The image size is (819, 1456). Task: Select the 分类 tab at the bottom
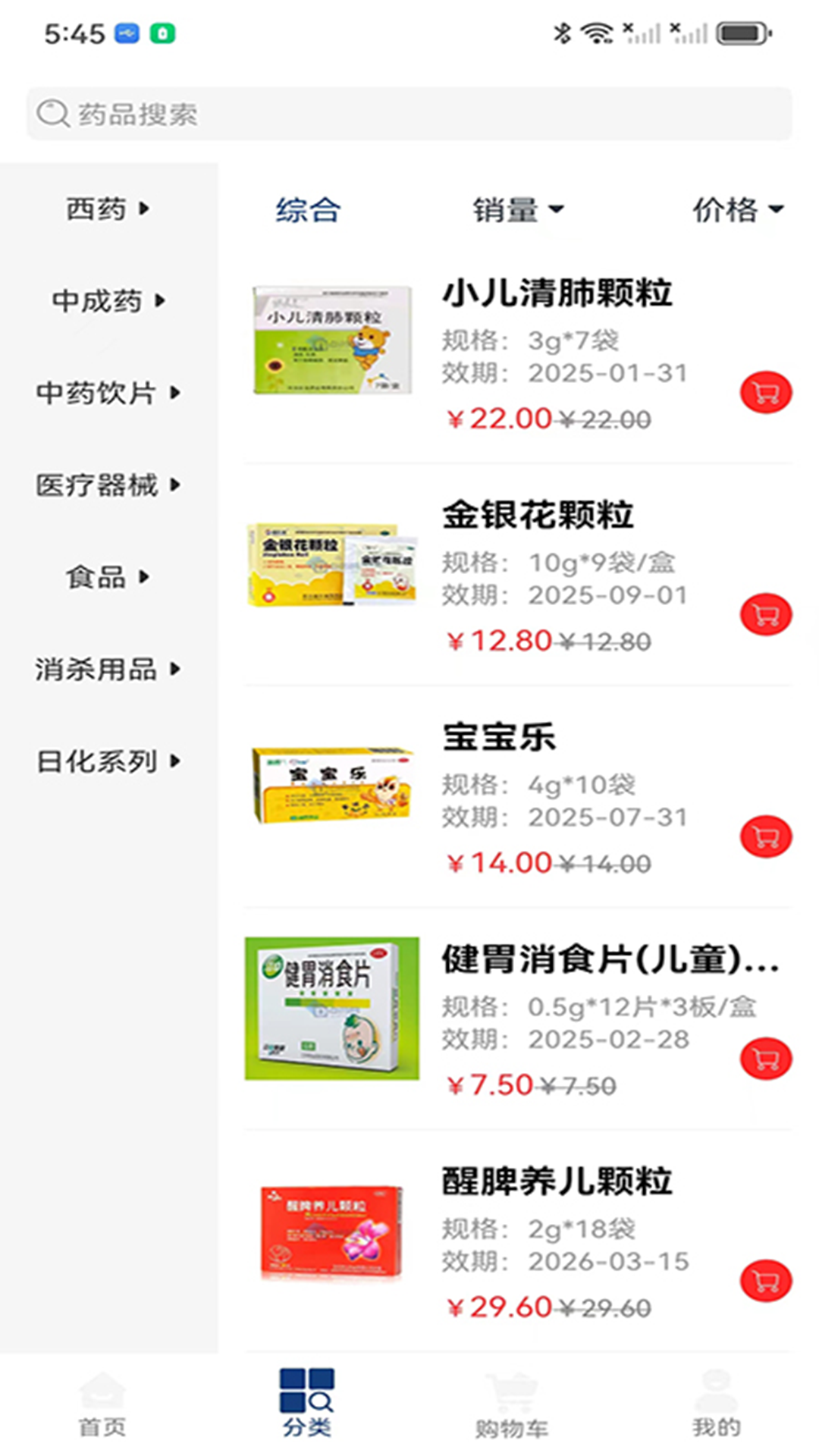[x=307, y=1403]
